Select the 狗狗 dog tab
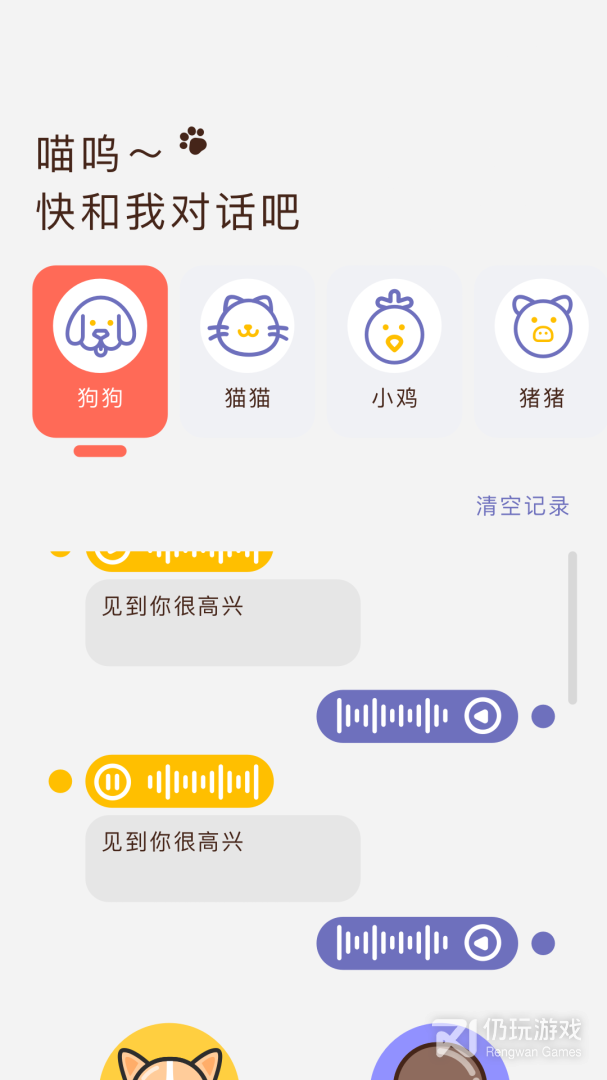The image size is (607, 1080). (x=100, y=351)
